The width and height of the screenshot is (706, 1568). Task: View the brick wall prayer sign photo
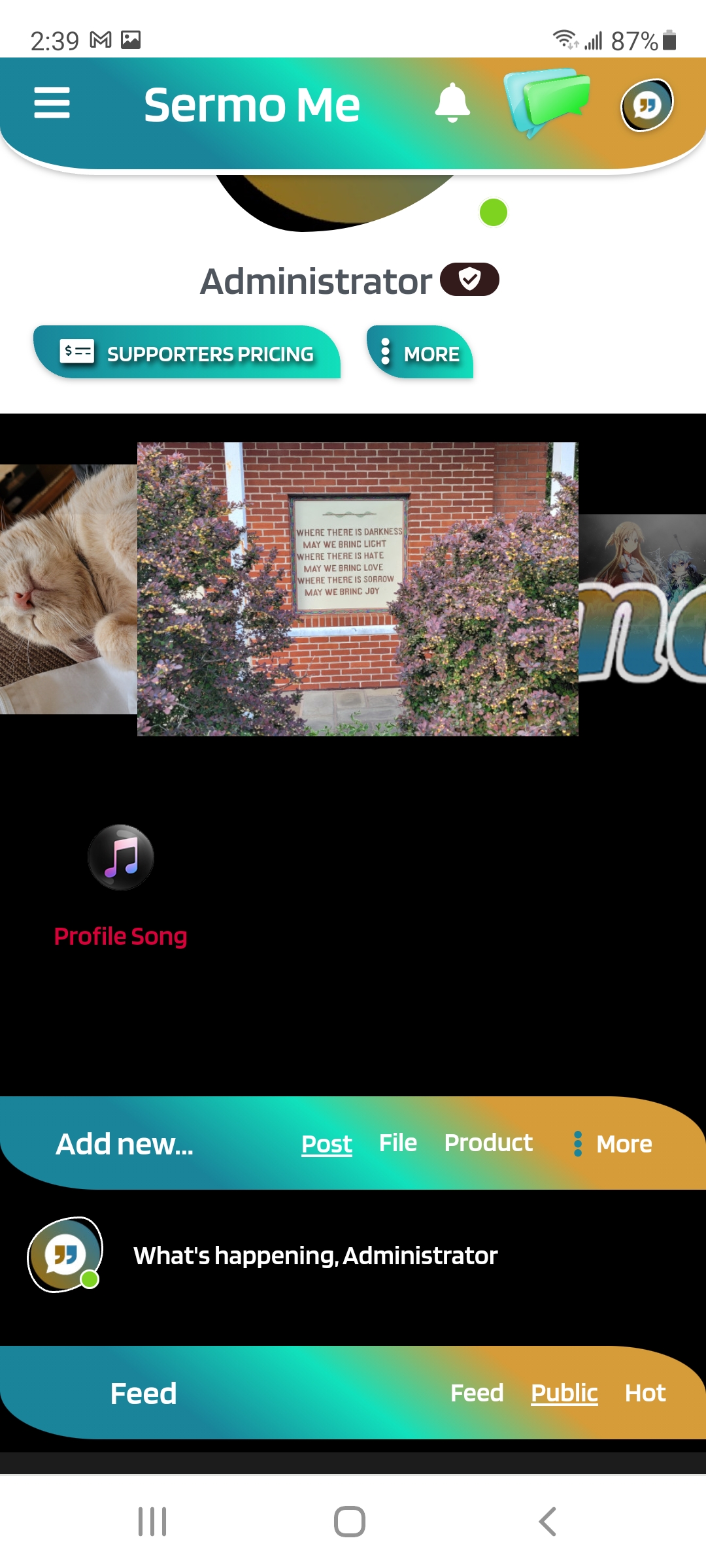coord(357,589)
